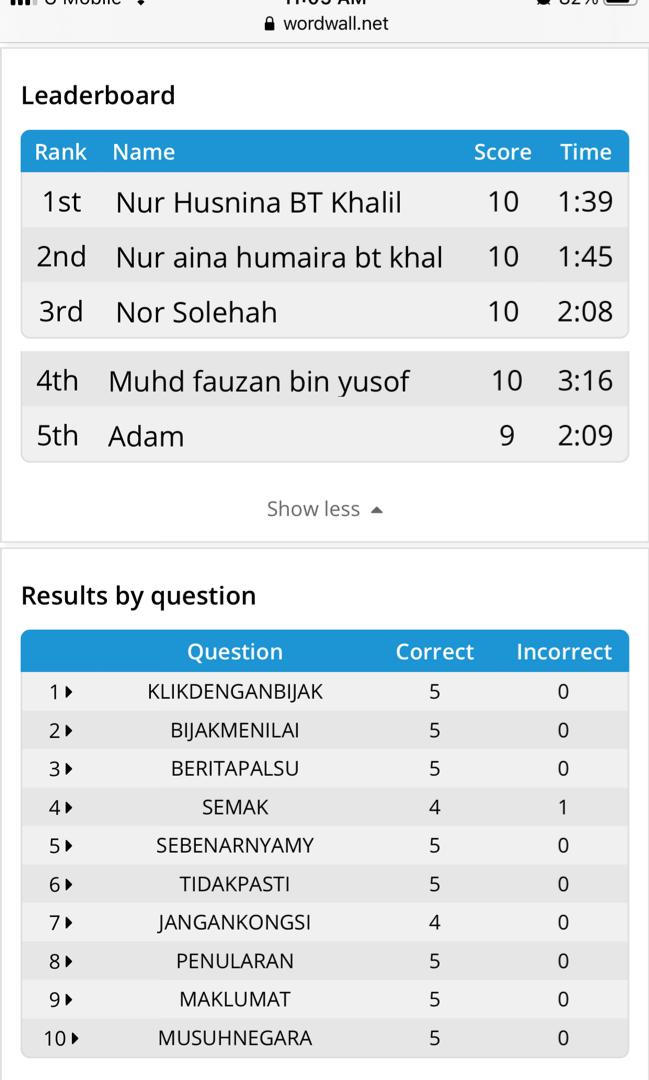
Task: Expand question 4 SEMAK
Action: click(62, 807)
